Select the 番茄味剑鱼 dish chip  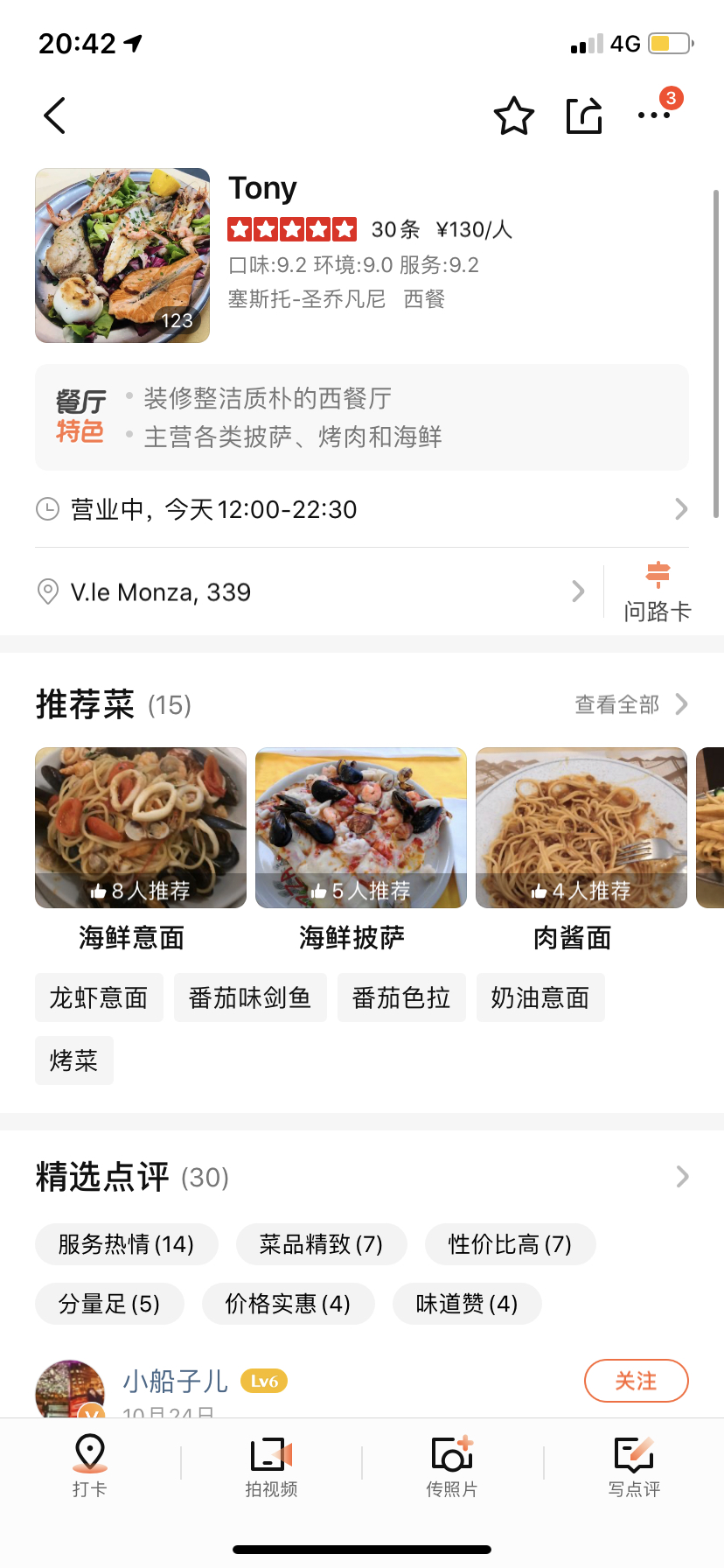250,997
